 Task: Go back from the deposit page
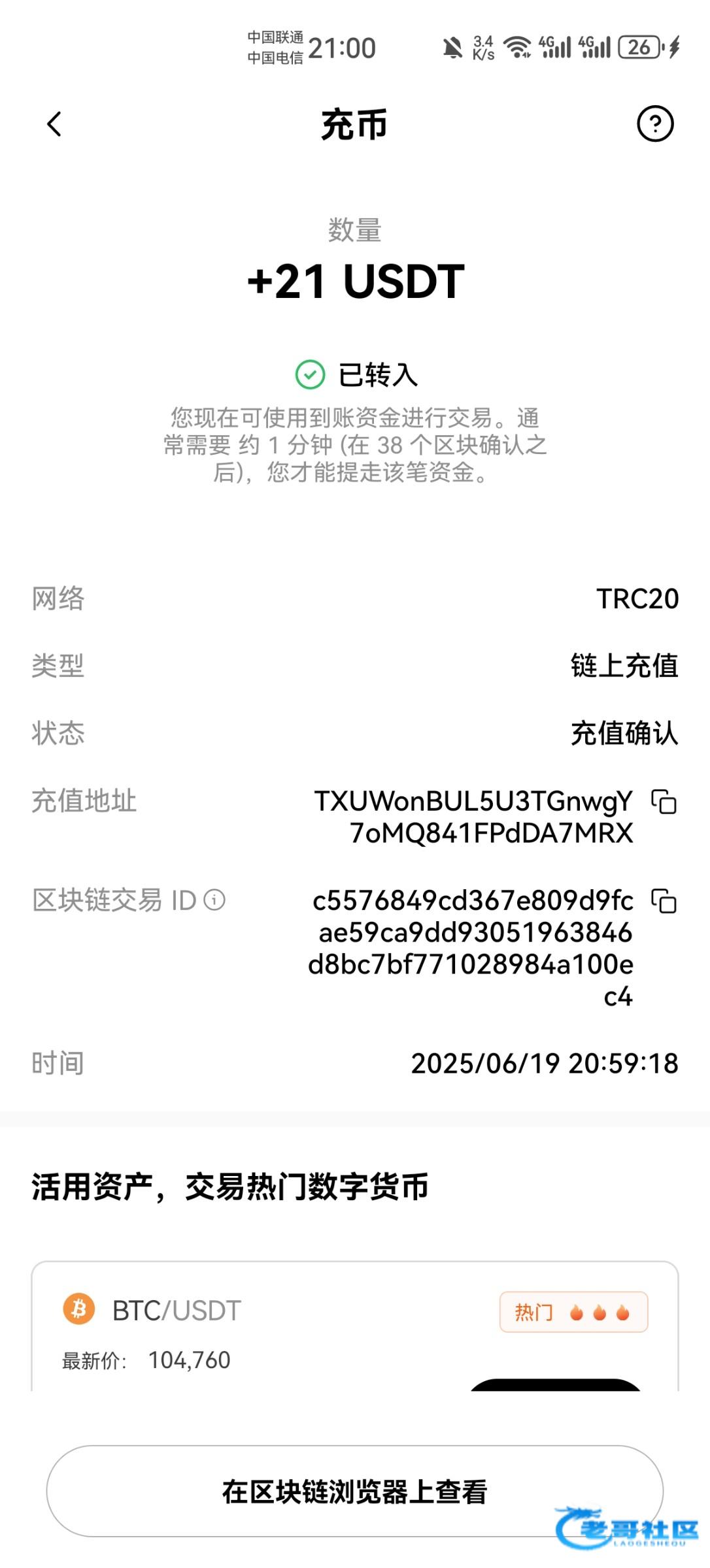(x=55, y=124)
